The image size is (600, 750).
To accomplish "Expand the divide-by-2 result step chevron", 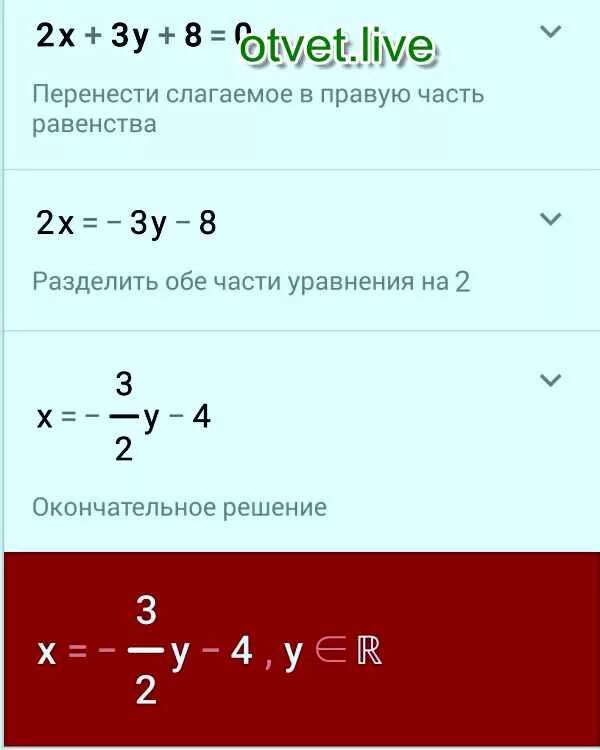I will [x=549, y=380].
